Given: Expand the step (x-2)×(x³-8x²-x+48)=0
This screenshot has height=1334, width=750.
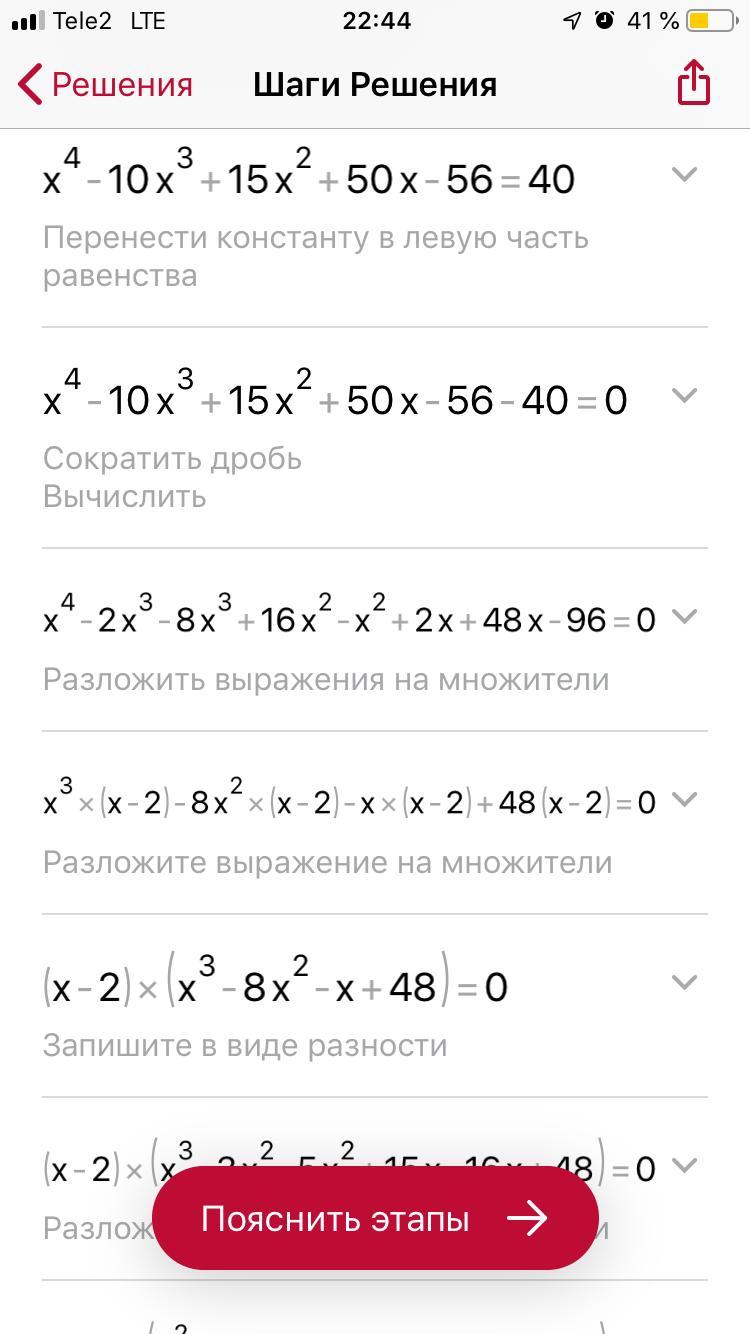Looking at the screenshot, I should coord(684,982).
